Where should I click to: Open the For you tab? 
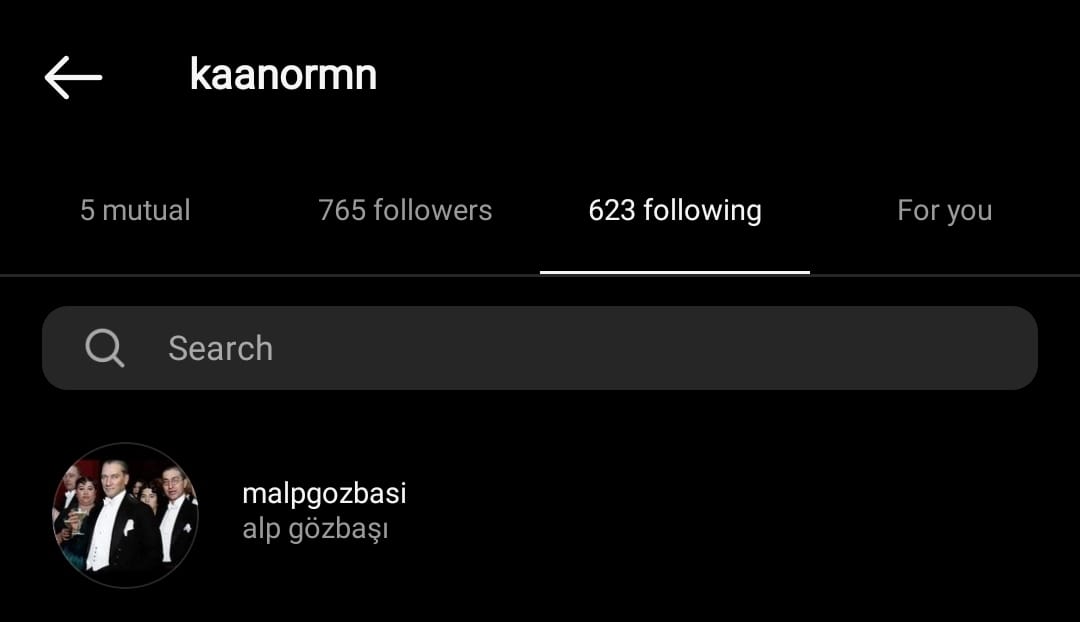pos(944,211)
